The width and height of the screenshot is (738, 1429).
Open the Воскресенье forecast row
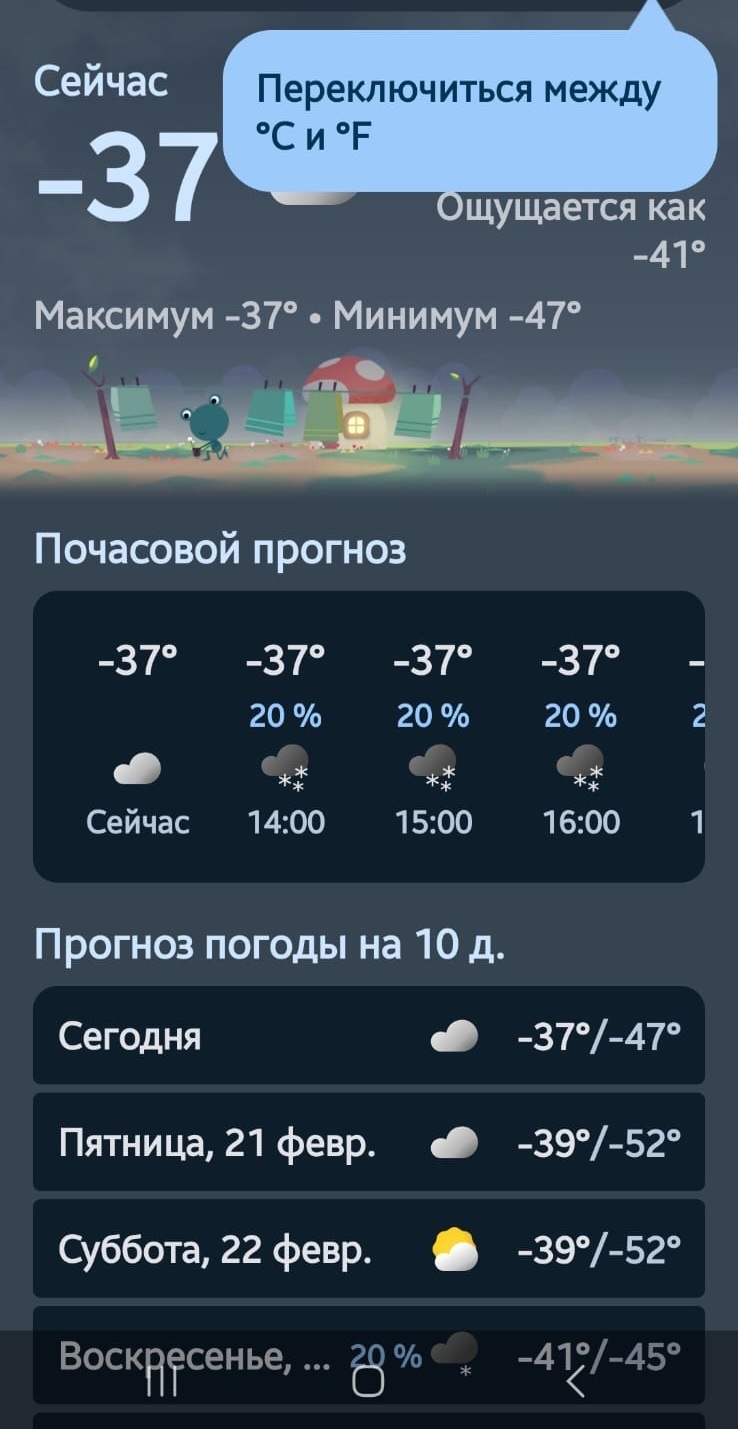click(369, 1355)
